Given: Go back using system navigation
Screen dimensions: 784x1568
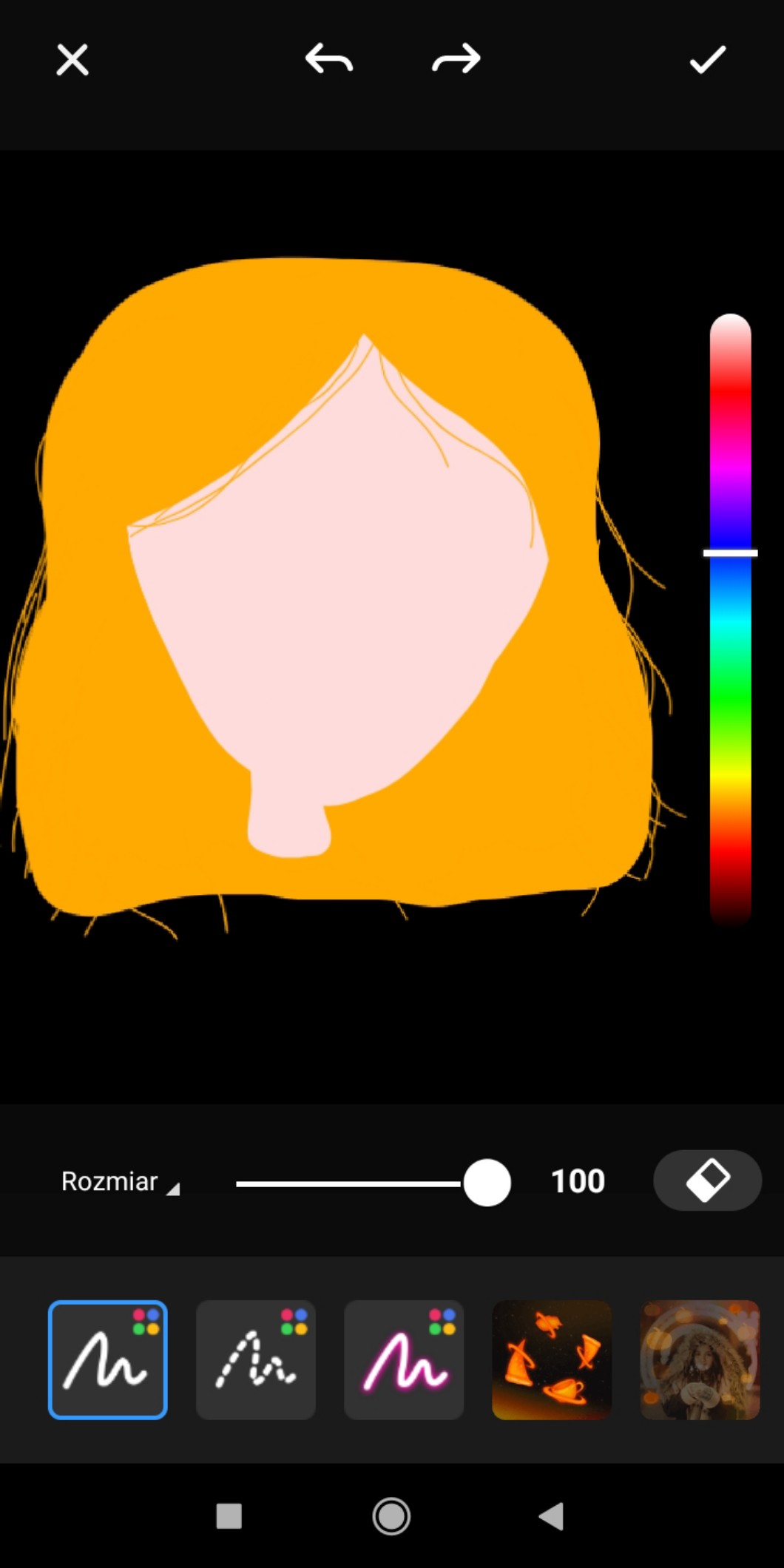Looking at the screenshot, I should coord(551,1516).
